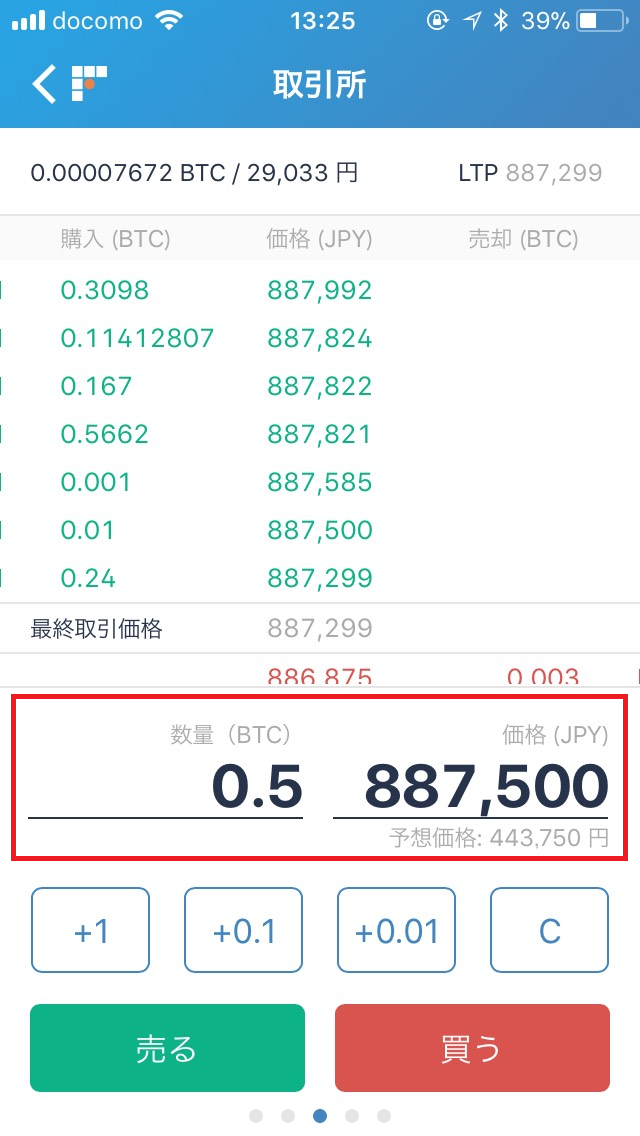Add 1 BTC with +1 button
Screen dimensions: 640x1136
(90, 931)
